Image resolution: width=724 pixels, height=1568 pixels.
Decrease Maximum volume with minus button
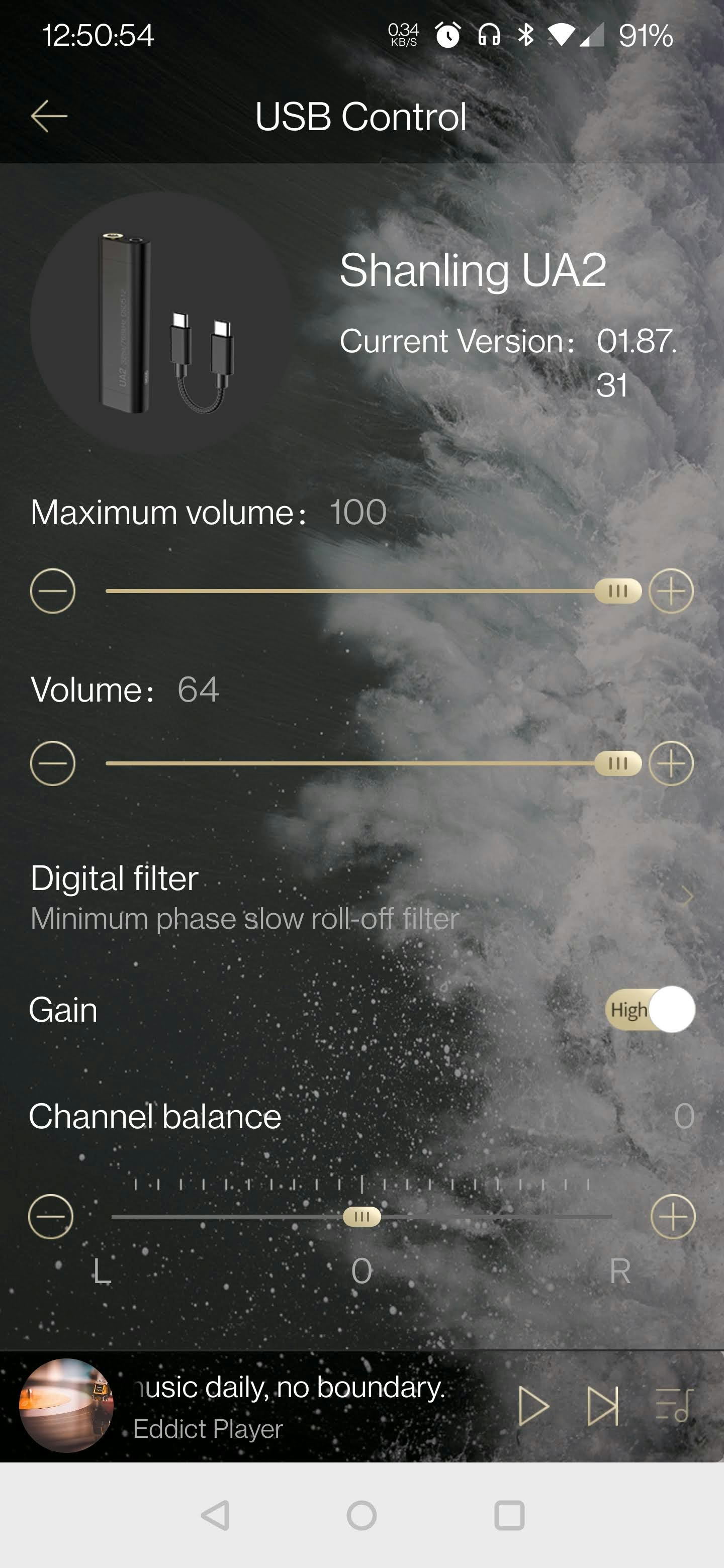52,591
